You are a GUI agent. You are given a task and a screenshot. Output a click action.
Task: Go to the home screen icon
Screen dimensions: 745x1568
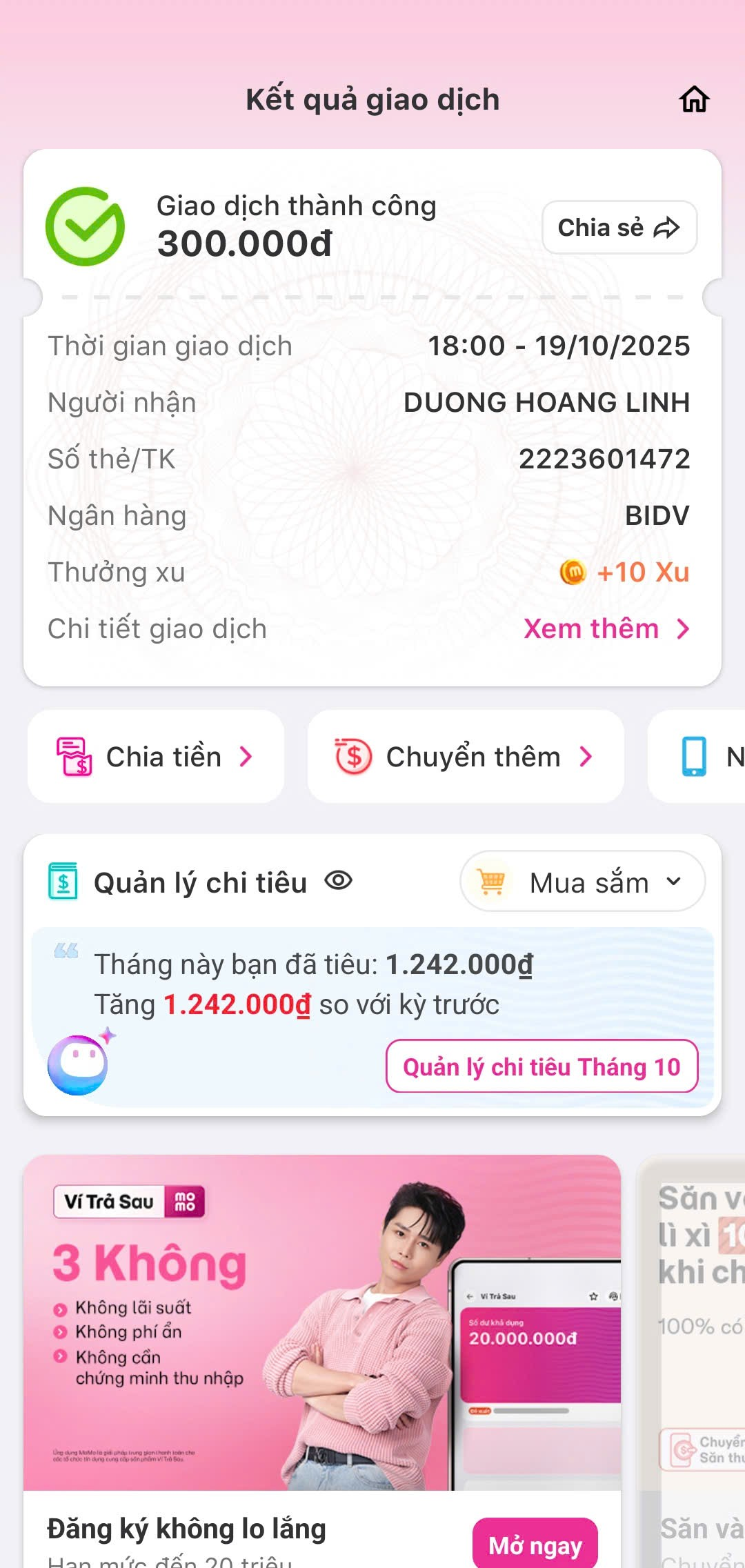point(694,99)
